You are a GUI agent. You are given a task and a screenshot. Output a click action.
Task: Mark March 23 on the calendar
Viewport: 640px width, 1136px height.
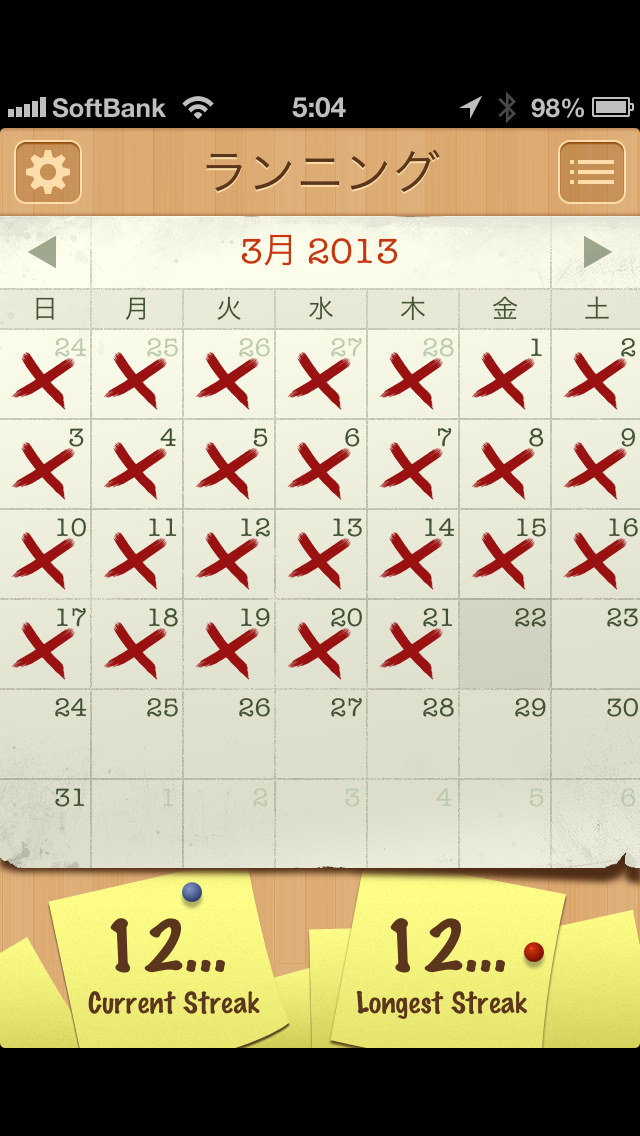596,645
